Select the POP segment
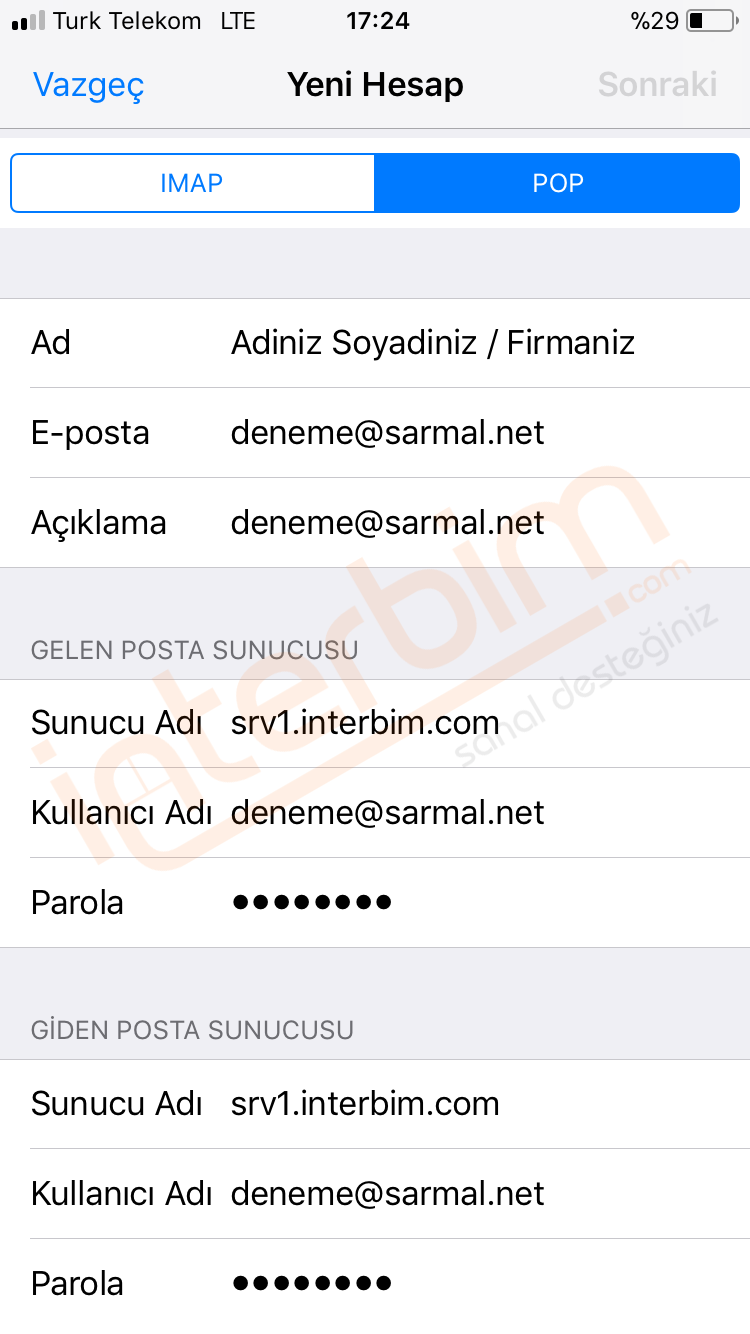This screenshot has width=750, height=1334. click(557, 183)
